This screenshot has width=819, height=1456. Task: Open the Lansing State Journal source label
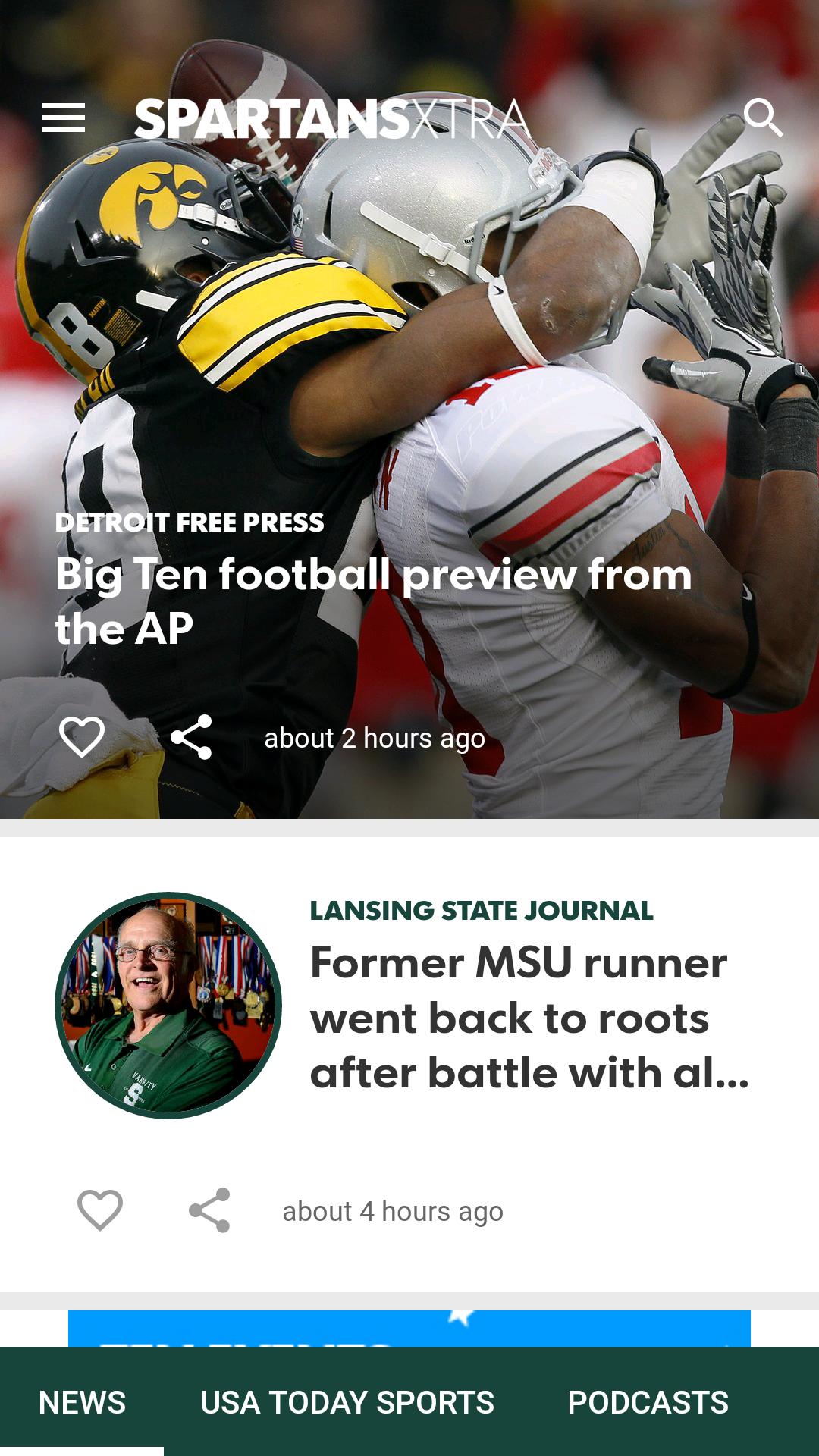coord(483,913)
